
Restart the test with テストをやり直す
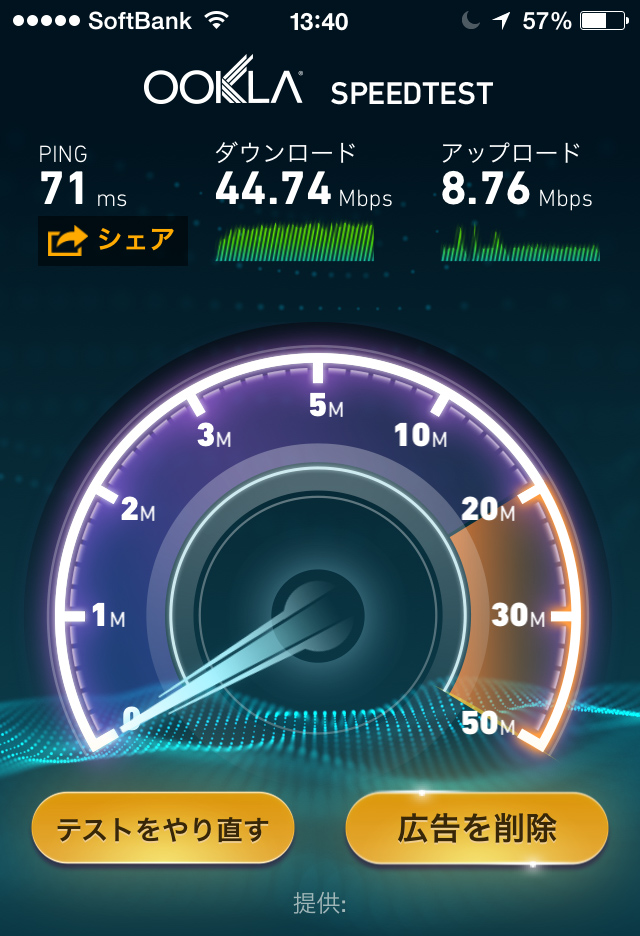click(x=163, y=829)
